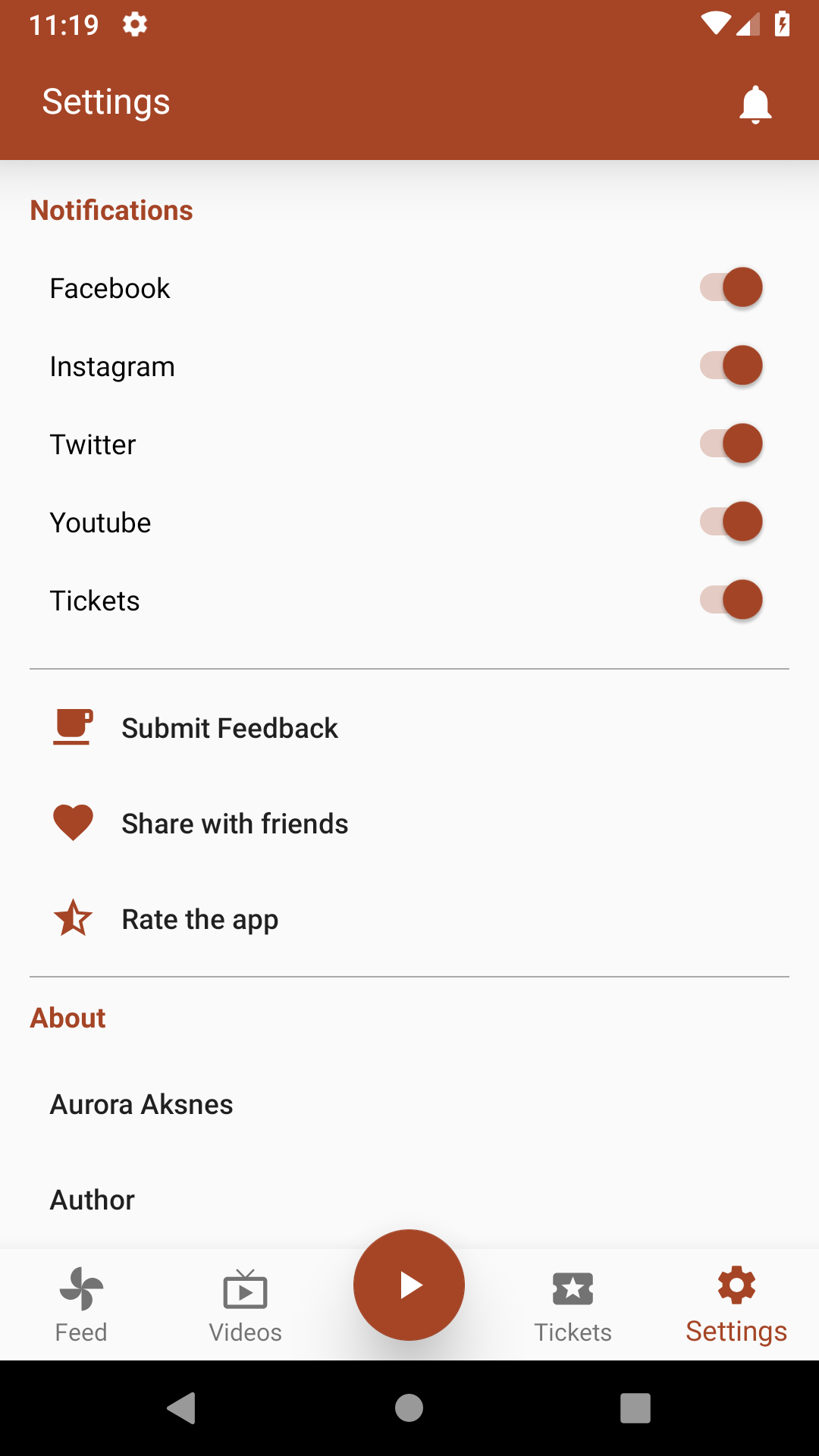The height and width of the screenshot is (1456, 819).
Task: Toggle the Twitter notifications switch
Action: (x=731, y=444)
